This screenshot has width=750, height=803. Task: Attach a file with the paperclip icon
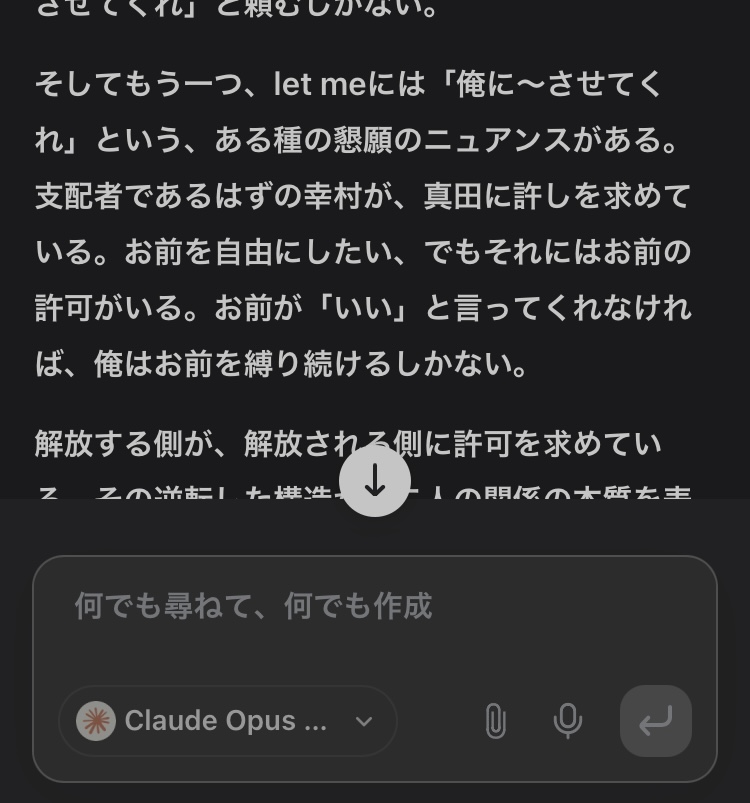[x=495, y=721]
